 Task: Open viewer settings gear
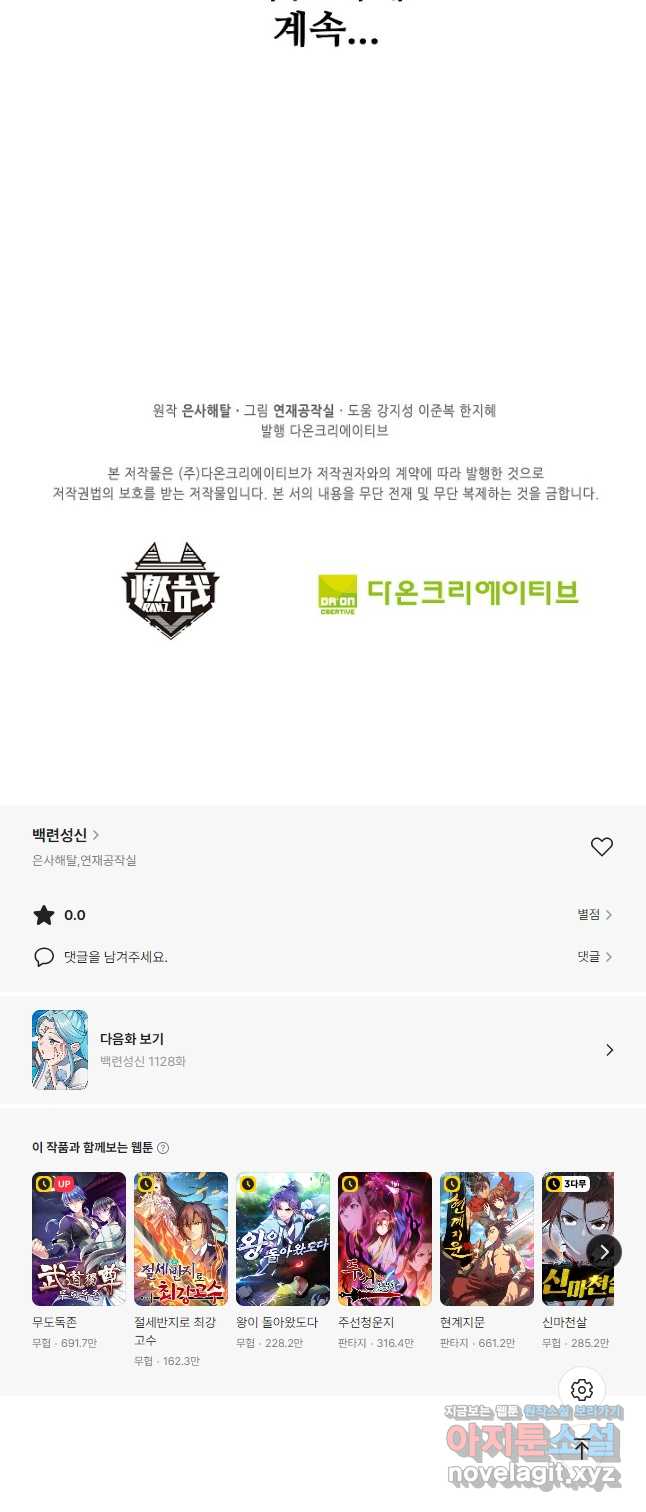pos(582,1390)
